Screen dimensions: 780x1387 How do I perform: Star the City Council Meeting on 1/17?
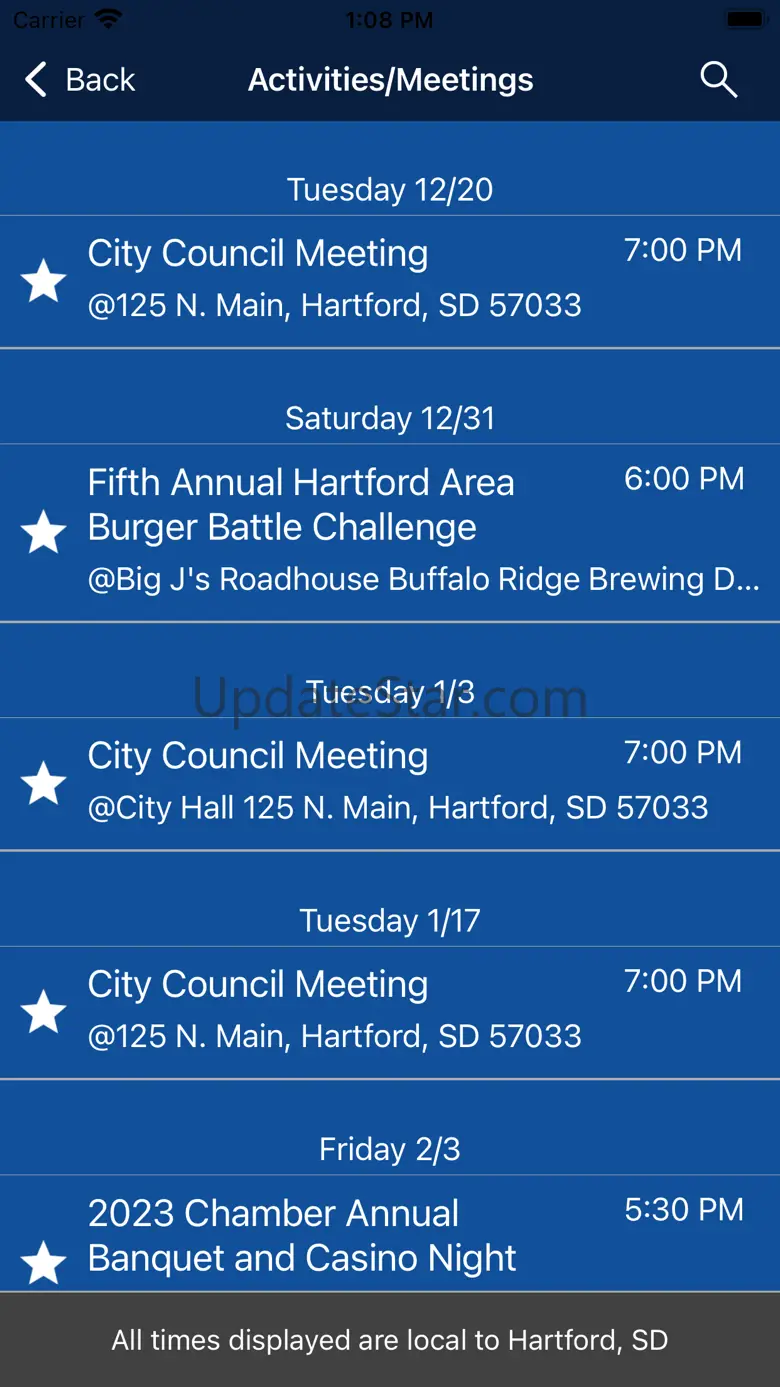44,1012
